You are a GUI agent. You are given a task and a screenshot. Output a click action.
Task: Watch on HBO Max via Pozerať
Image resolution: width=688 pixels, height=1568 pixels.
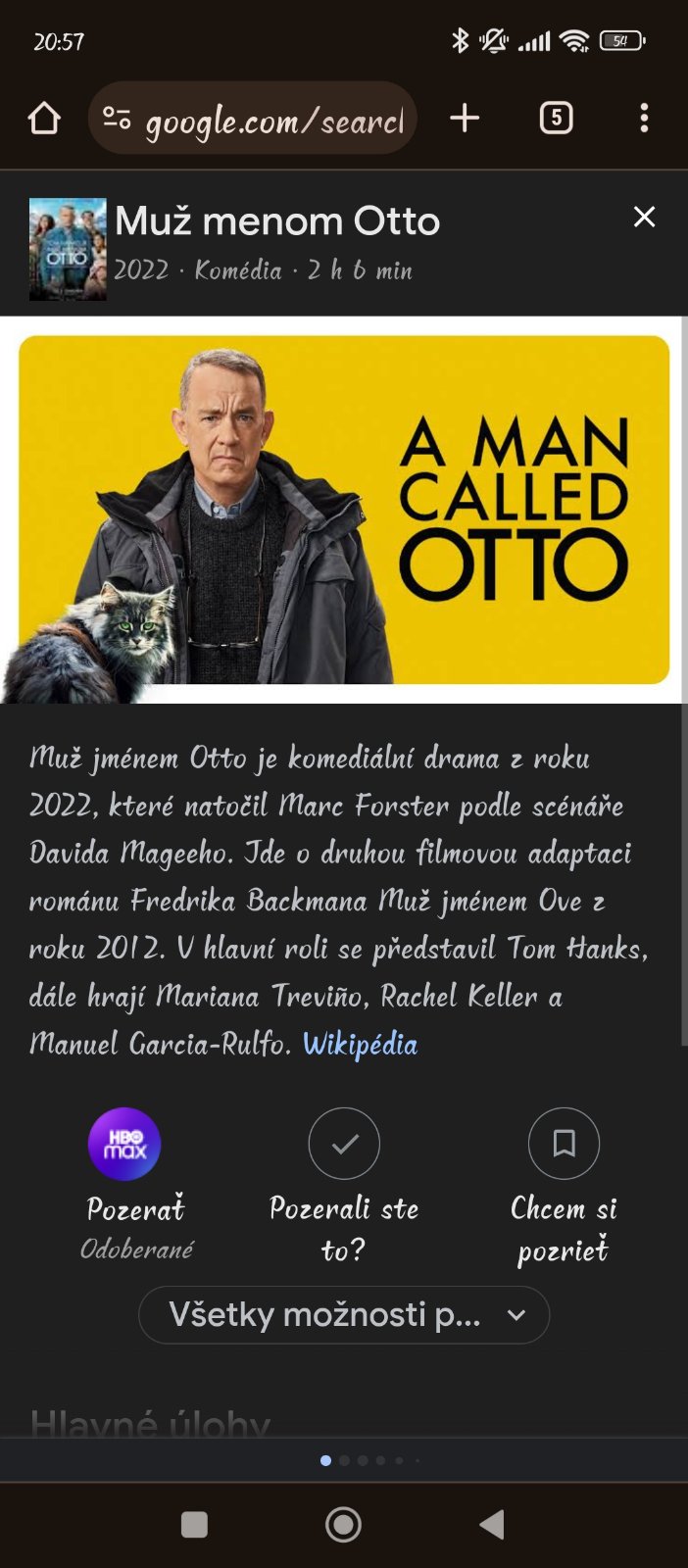tap(124, 1144)
